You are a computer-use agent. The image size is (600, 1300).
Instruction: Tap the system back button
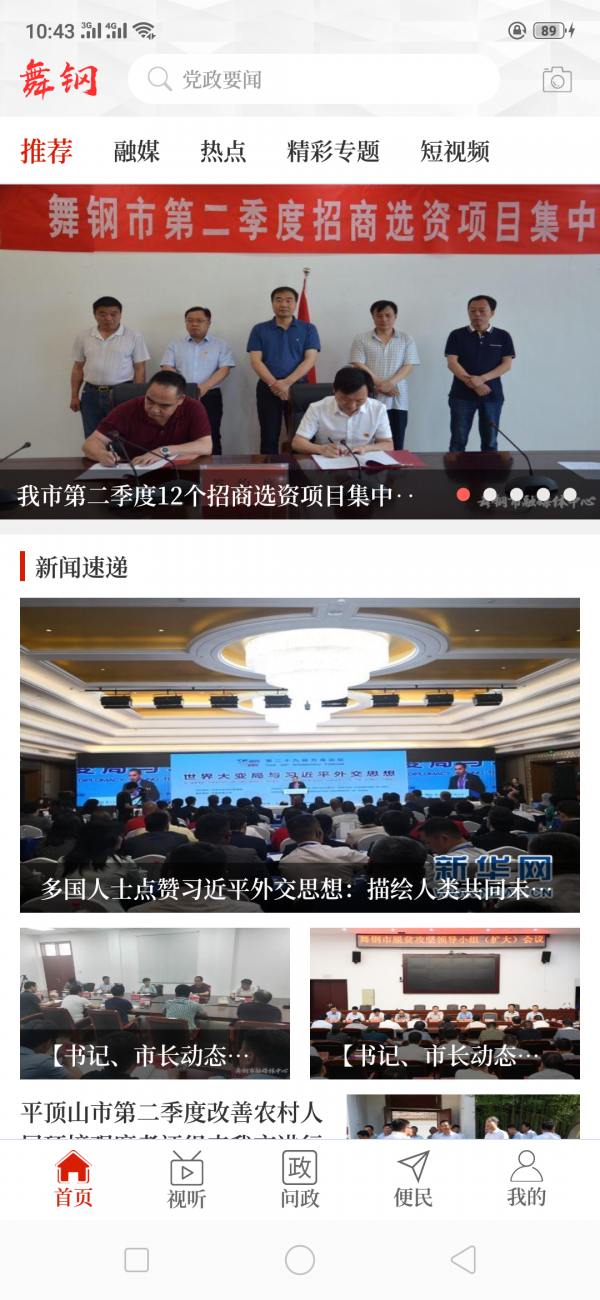point(463,1260)
